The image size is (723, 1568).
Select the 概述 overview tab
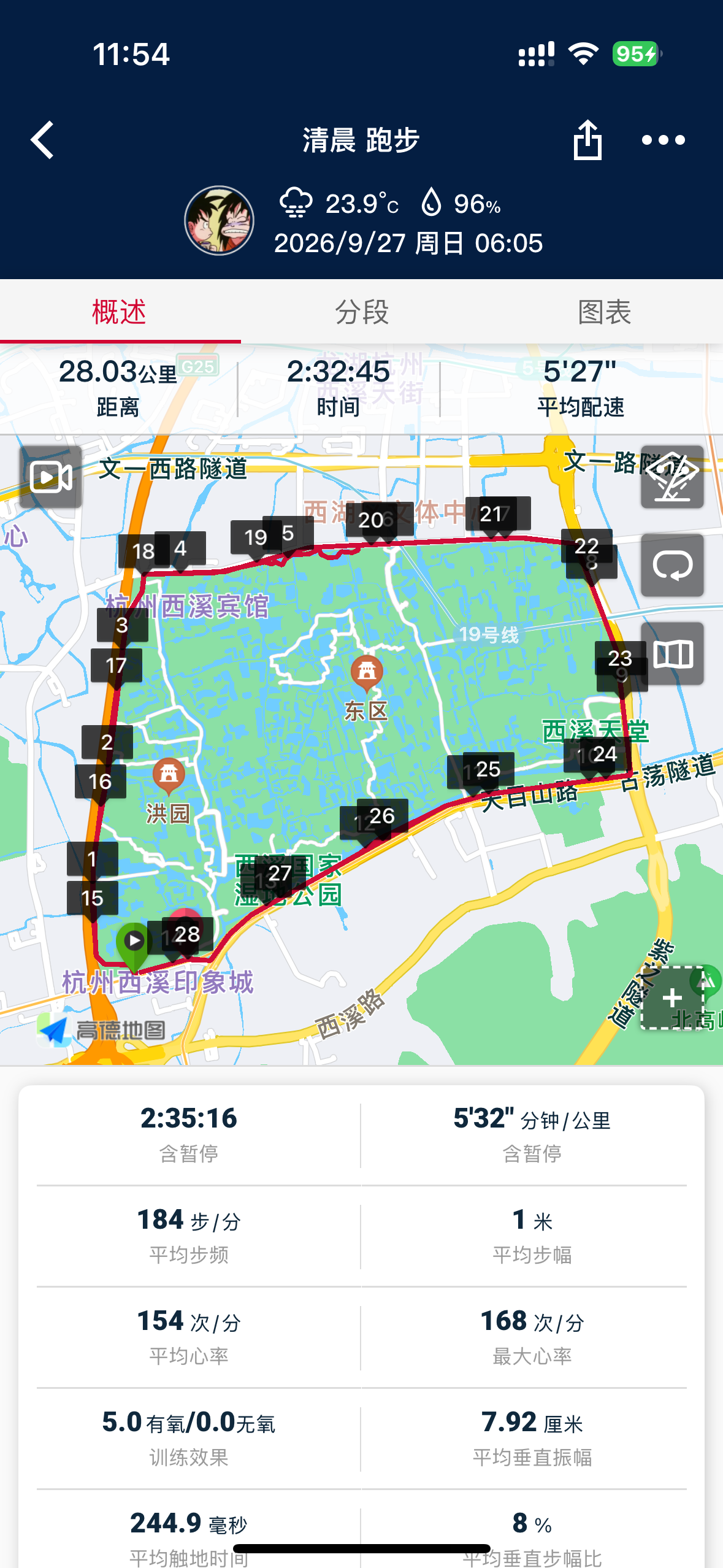120,312
